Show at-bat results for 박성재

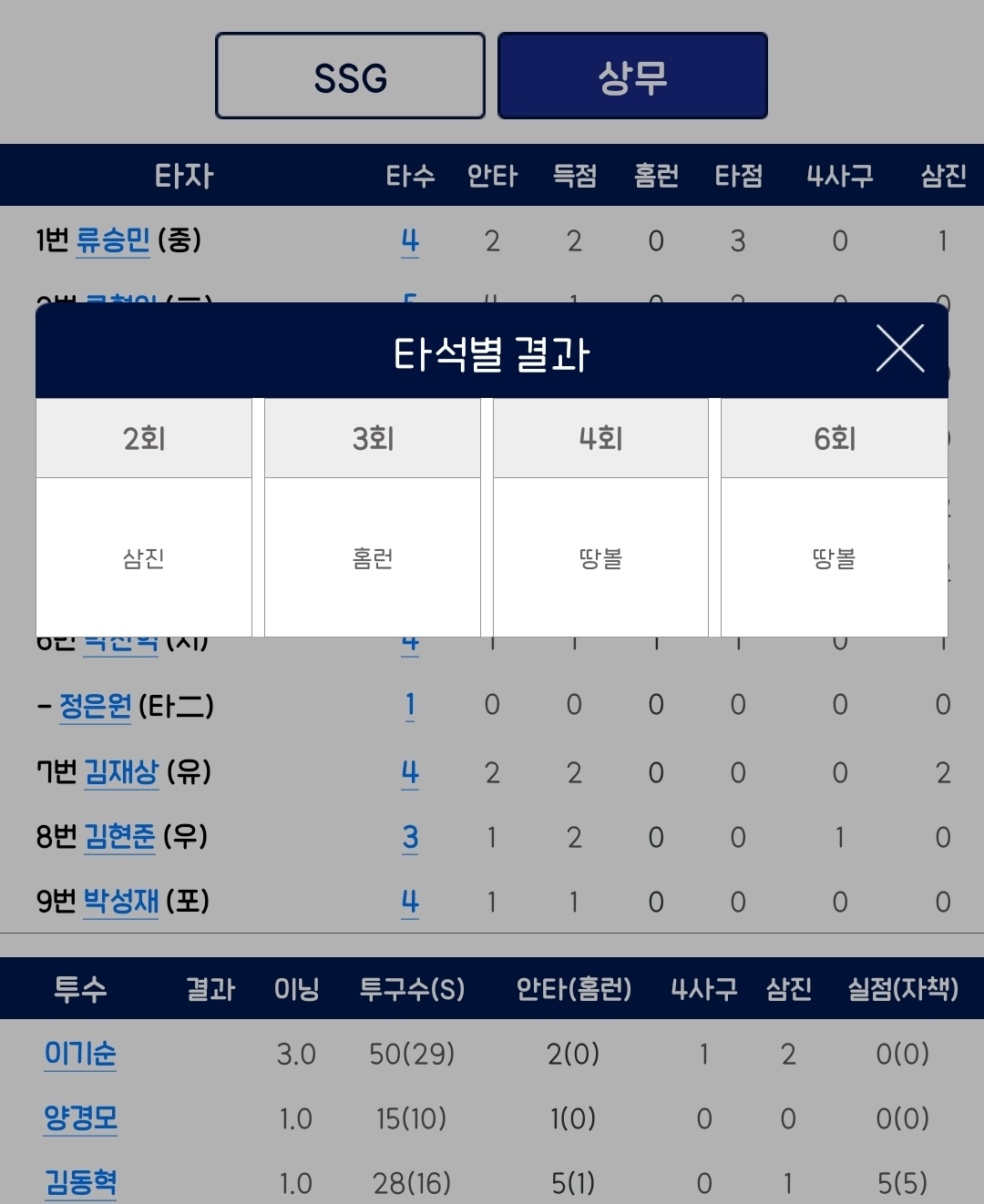[x=410, y=903]
